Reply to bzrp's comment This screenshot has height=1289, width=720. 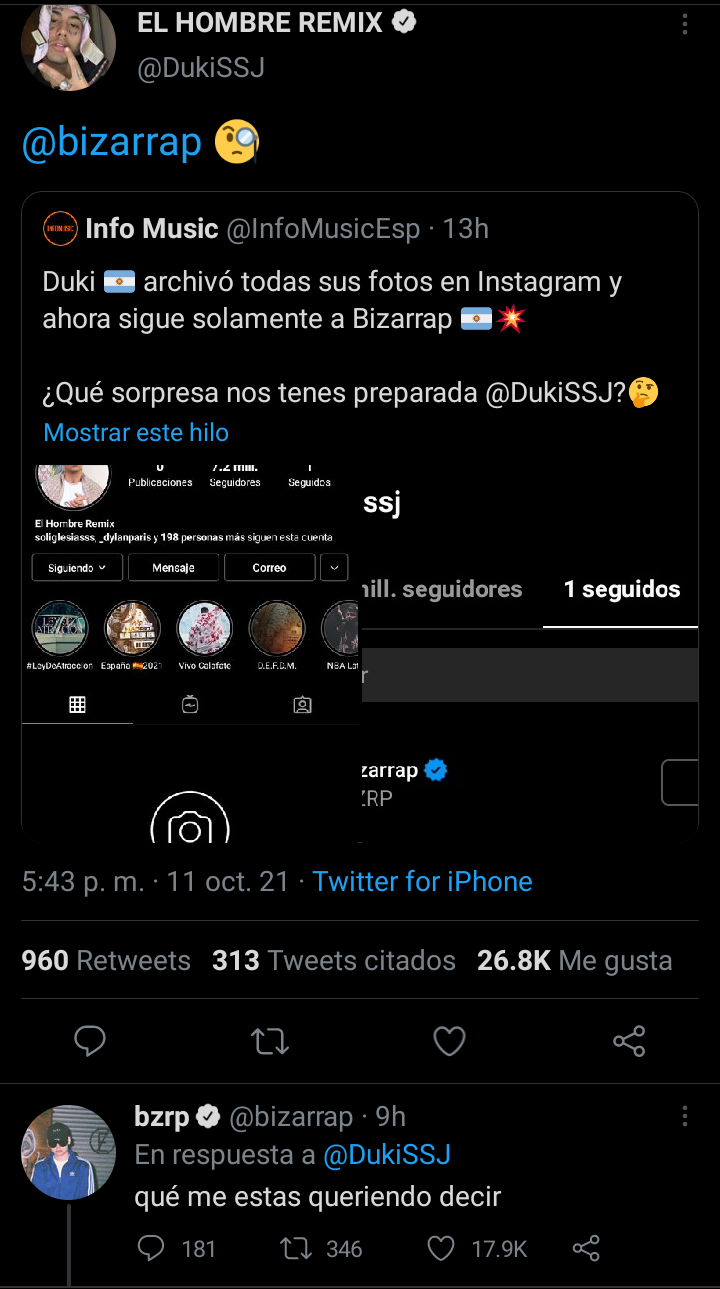pyautogui.click(x=150, y=1248)
